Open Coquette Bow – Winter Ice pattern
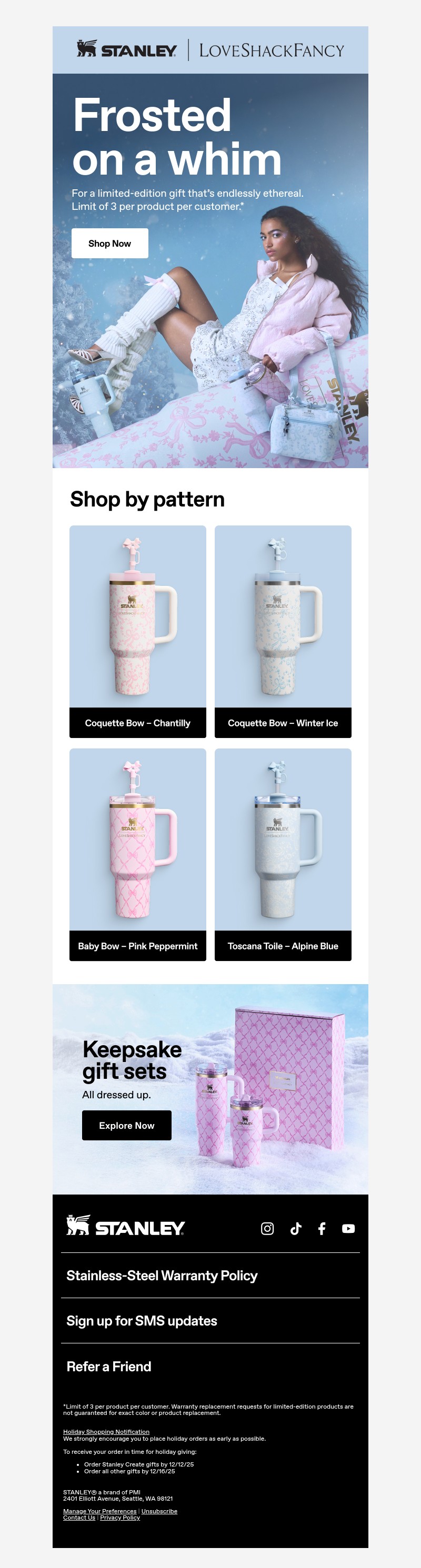421x1568 pixels. coord(283,723)
